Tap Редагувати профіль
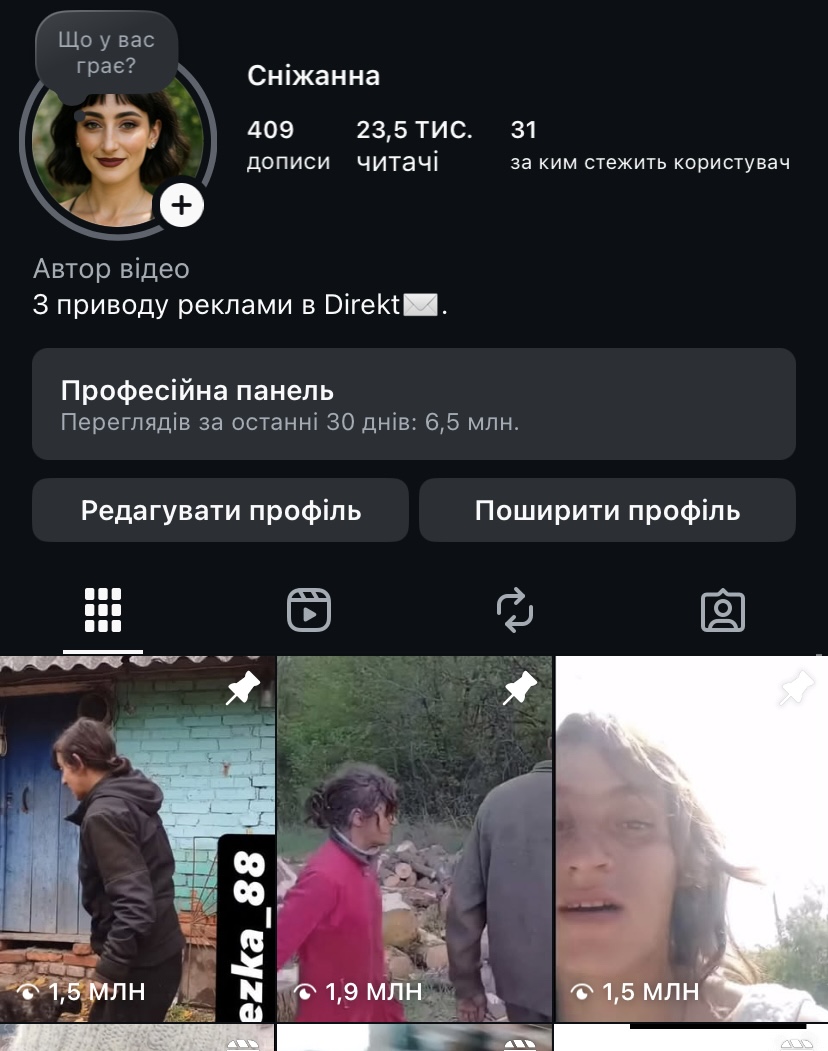Image resolution: width=828 pixels, height=1051 pixels. pyautogui.click(x=220, y=511)
